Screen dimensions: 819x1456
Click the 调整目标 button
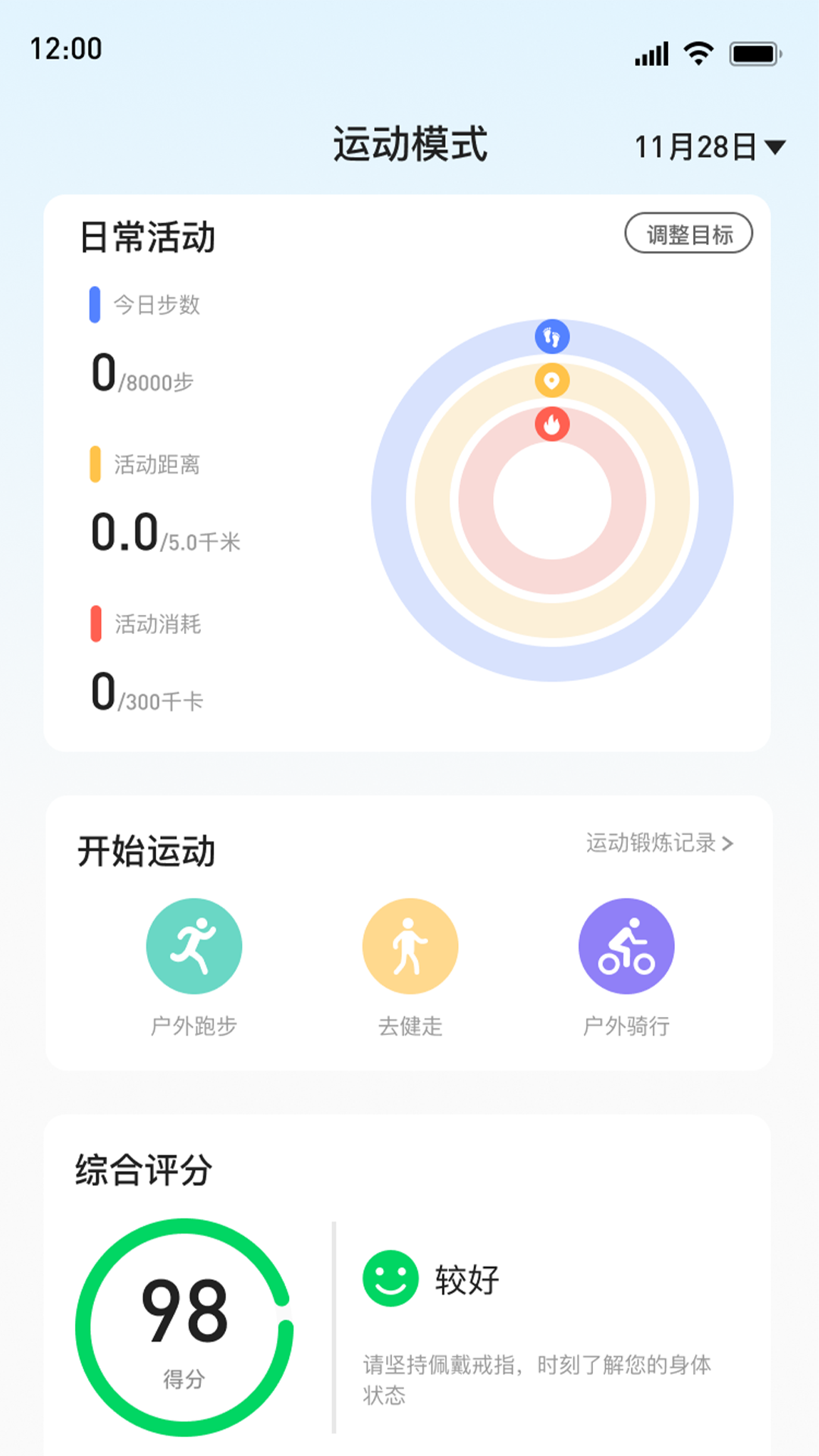point(689,232)
